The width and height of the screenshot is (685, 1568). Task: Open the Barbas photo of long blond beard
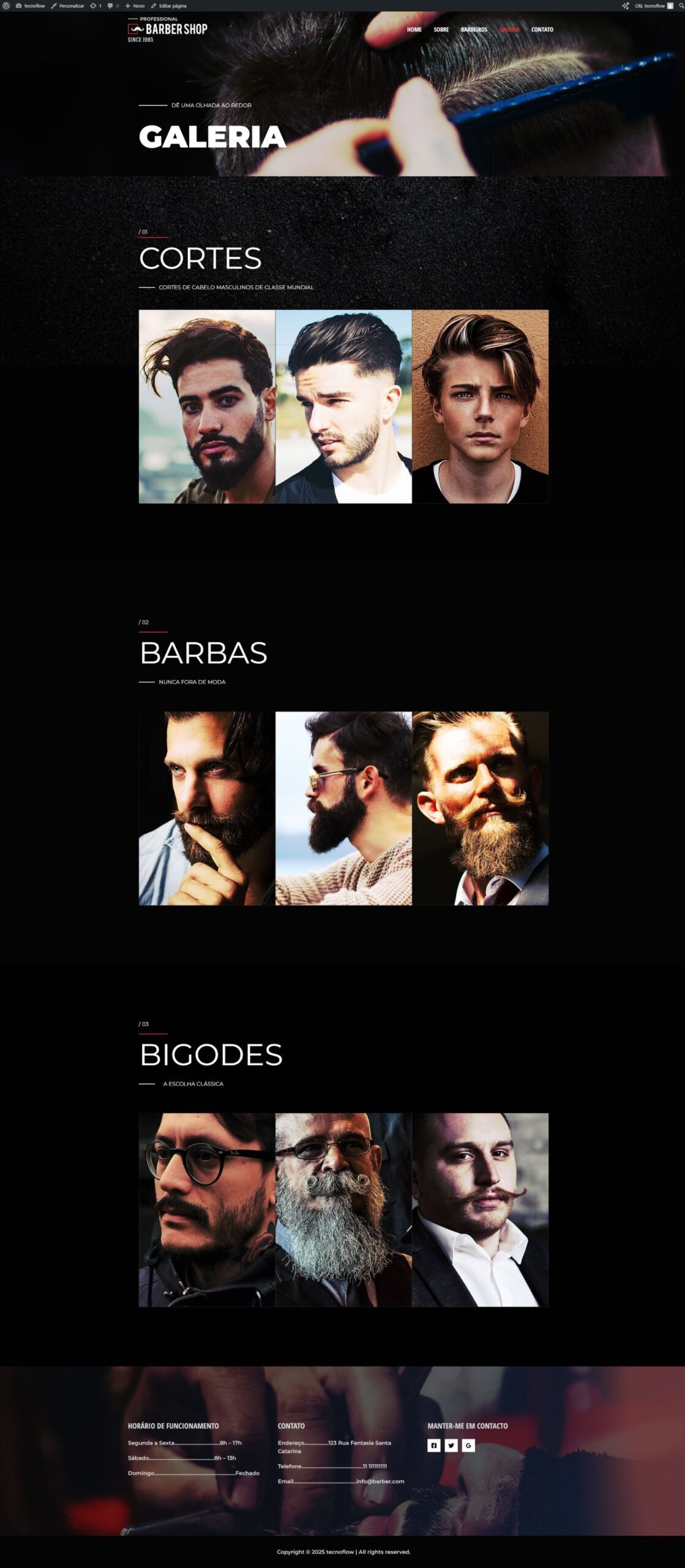(x=480, y=809)
